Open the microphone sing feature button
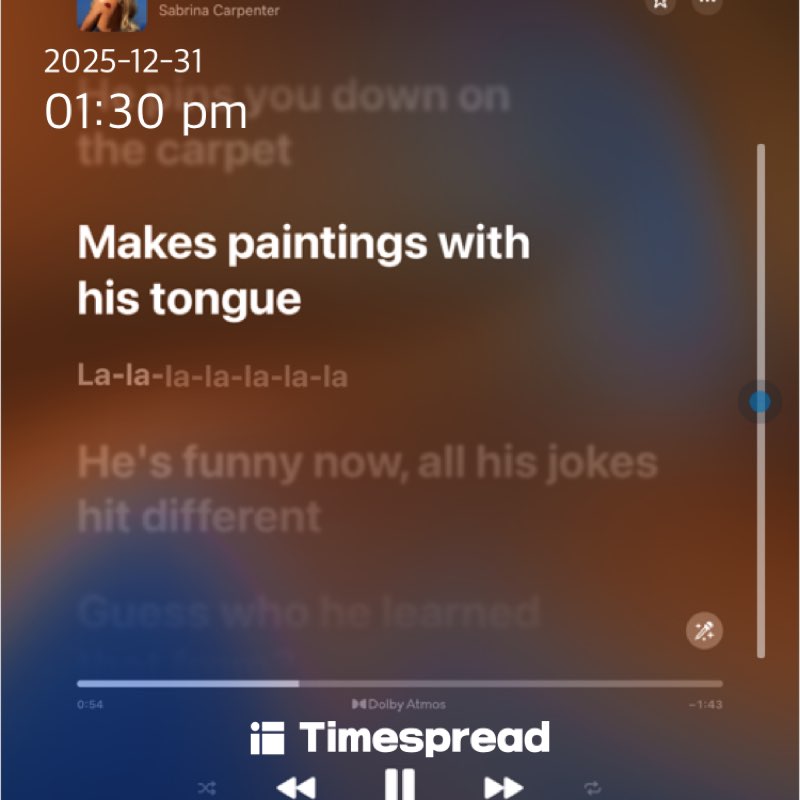The width and height of the screenshot is (800, 800). pos(704,631)
